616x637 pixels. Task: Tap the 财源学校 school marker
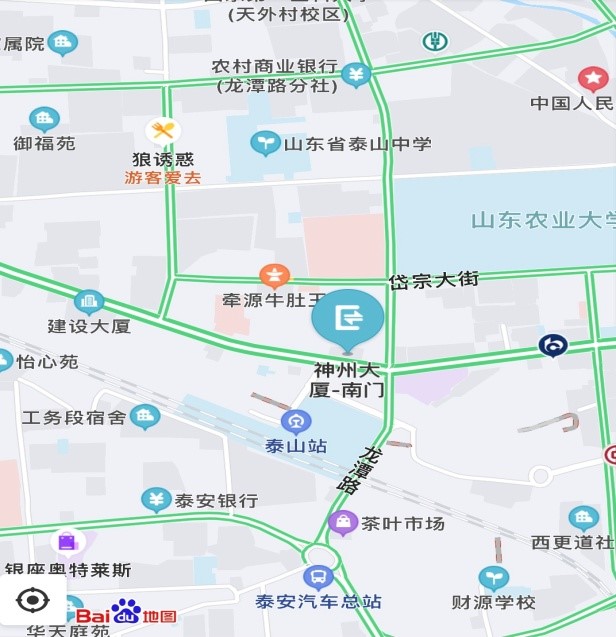click(x=493, y=577)
